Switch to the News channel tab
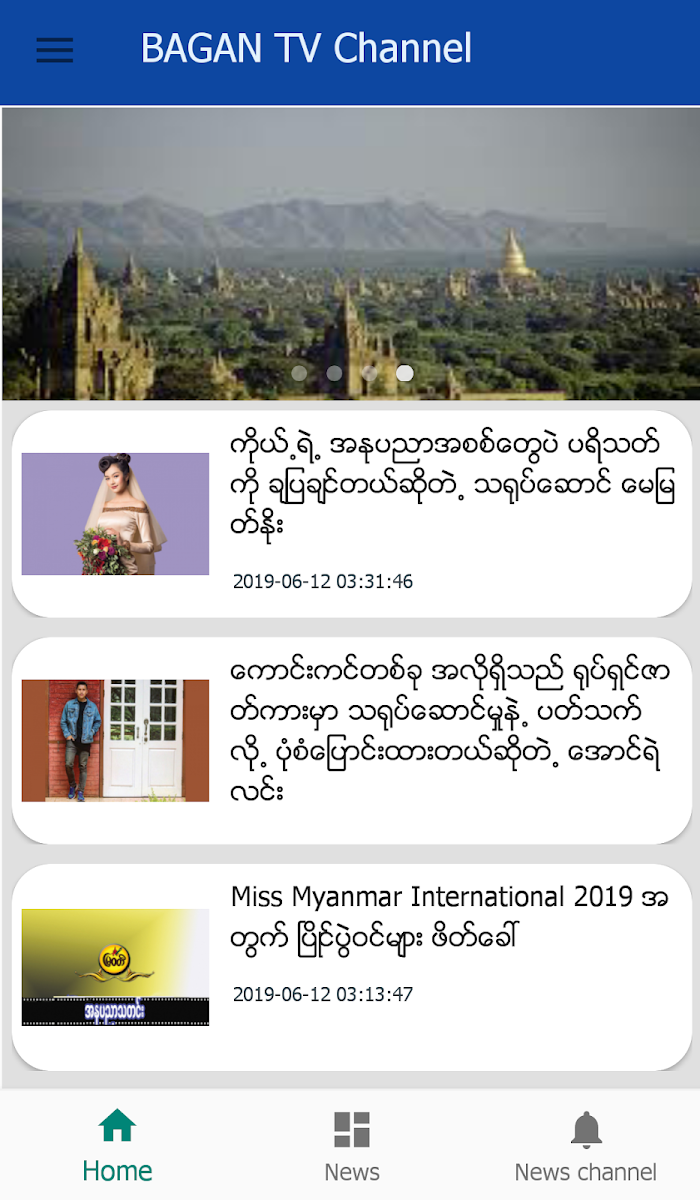Viewport: 700px width, 1200px height. (586, 1146)
